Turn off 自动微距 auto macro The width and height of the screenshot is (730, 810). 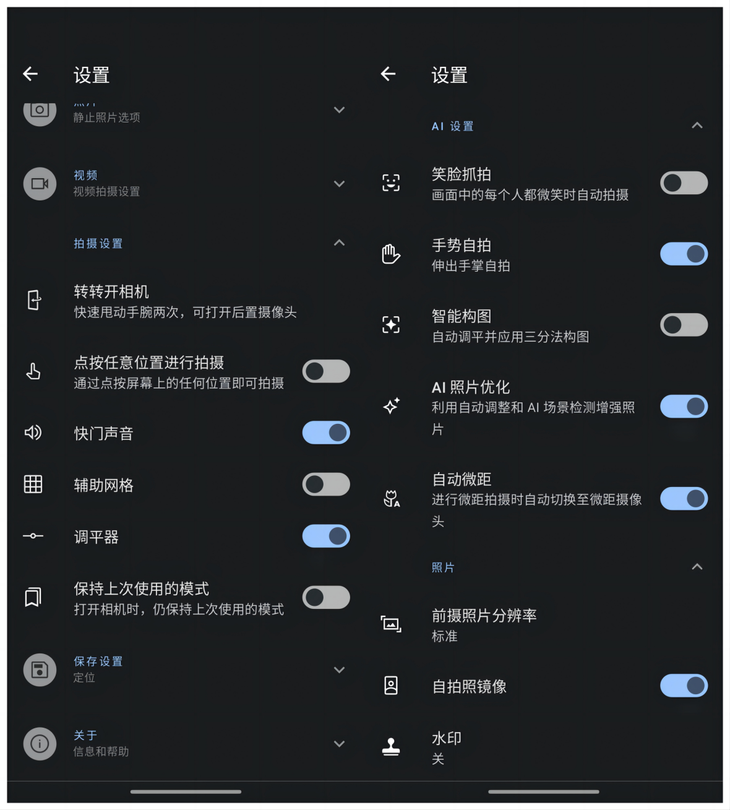tap(684, 498)
